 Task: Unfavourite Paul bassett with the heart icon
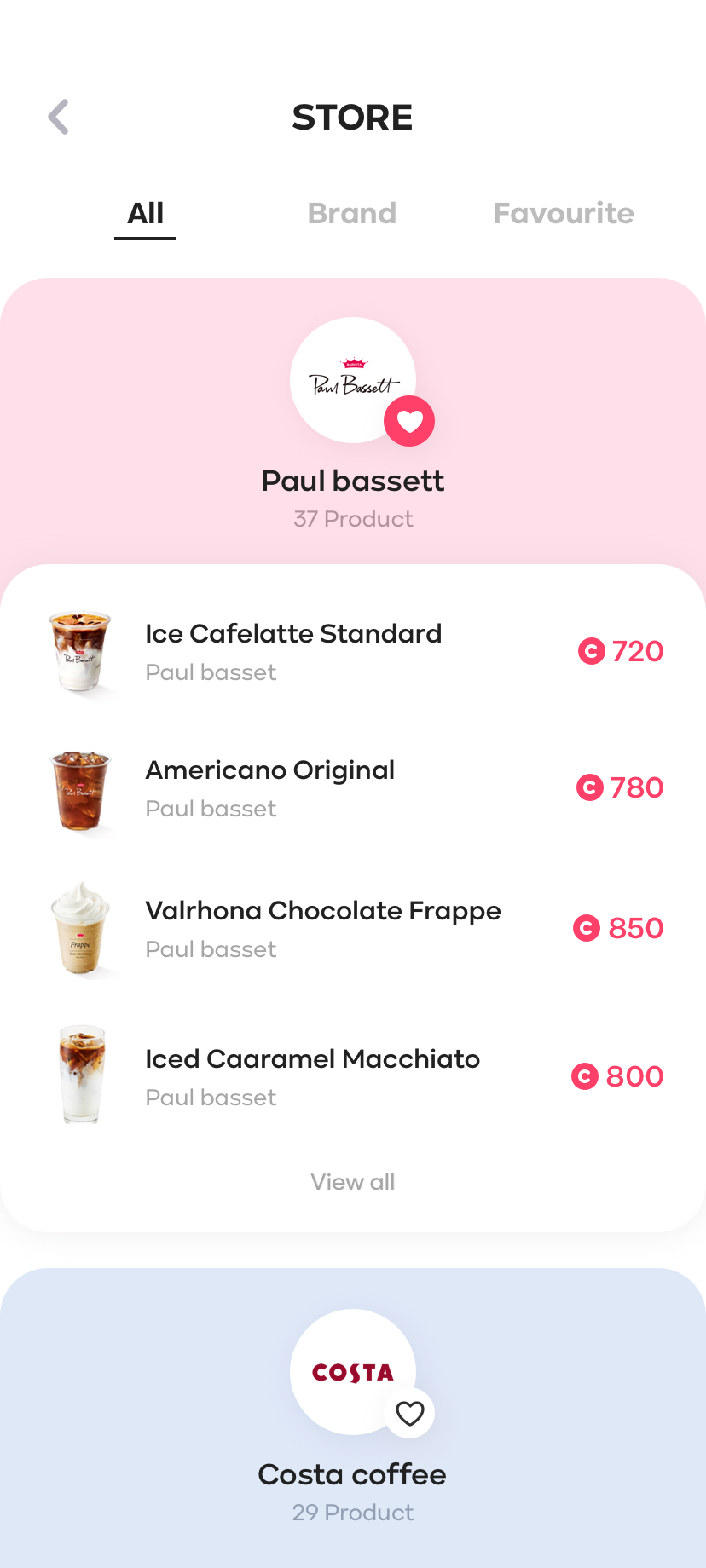coord(409,421)
